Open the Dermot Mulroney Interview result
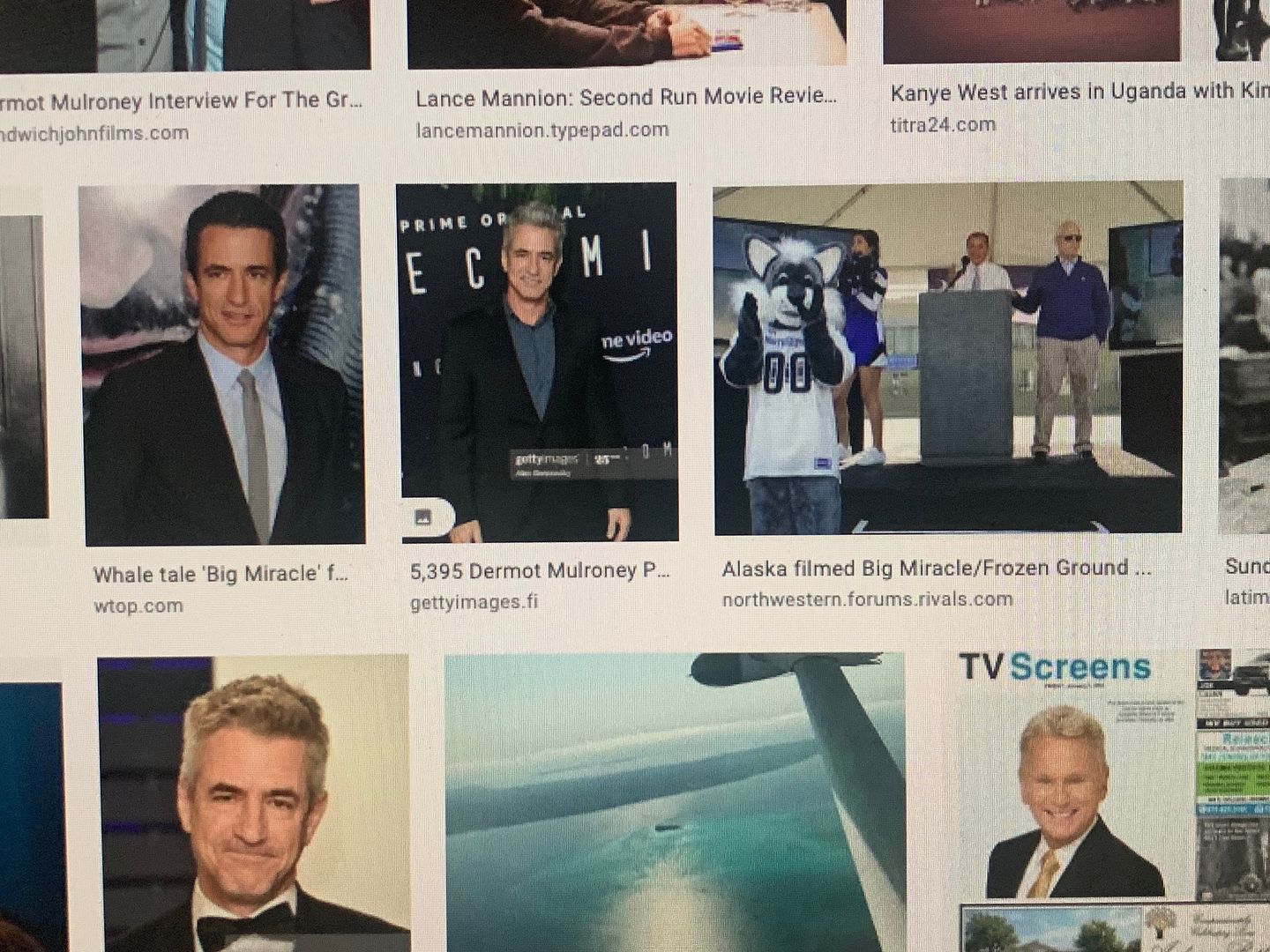 click(181, 101)
